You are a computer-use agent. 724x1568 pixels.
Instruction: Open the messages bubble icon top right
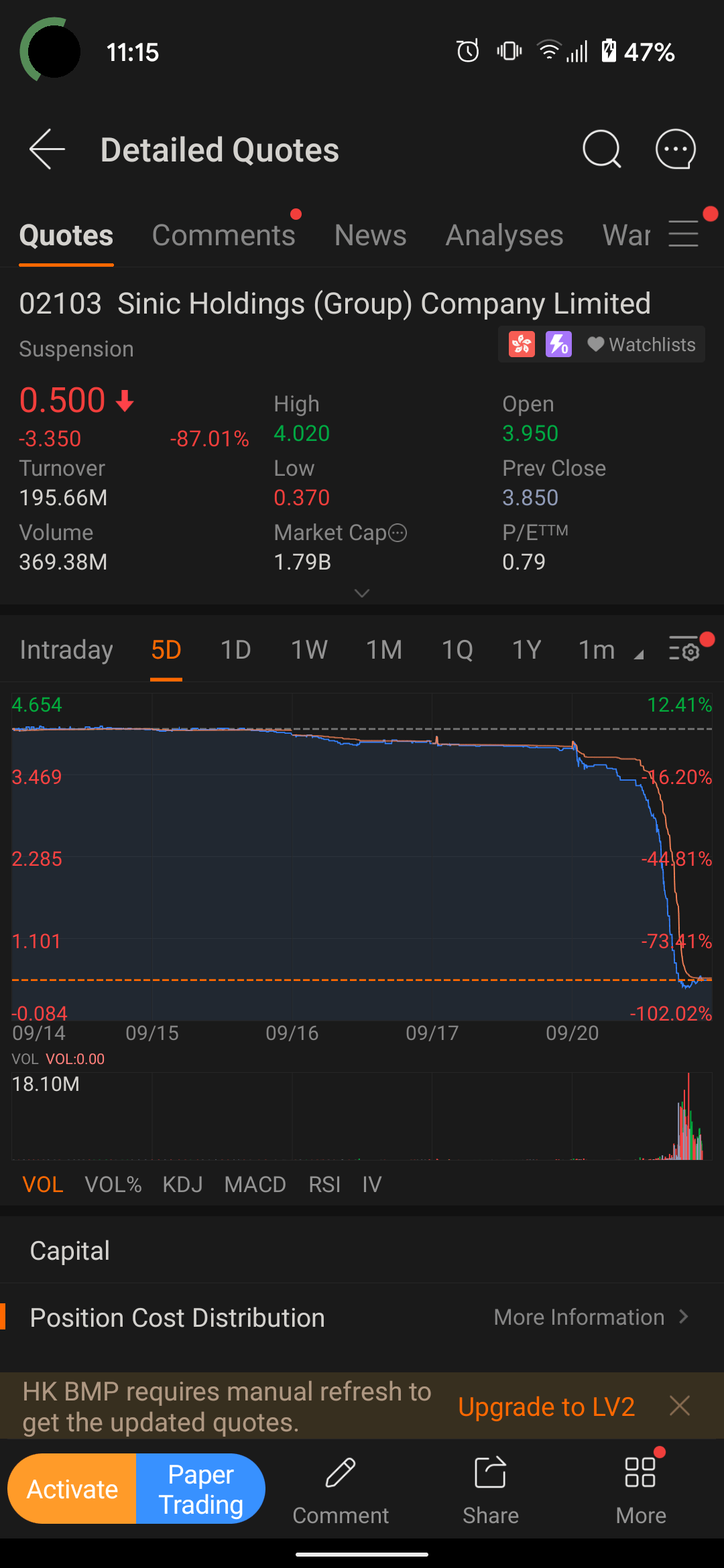point(675,149)
